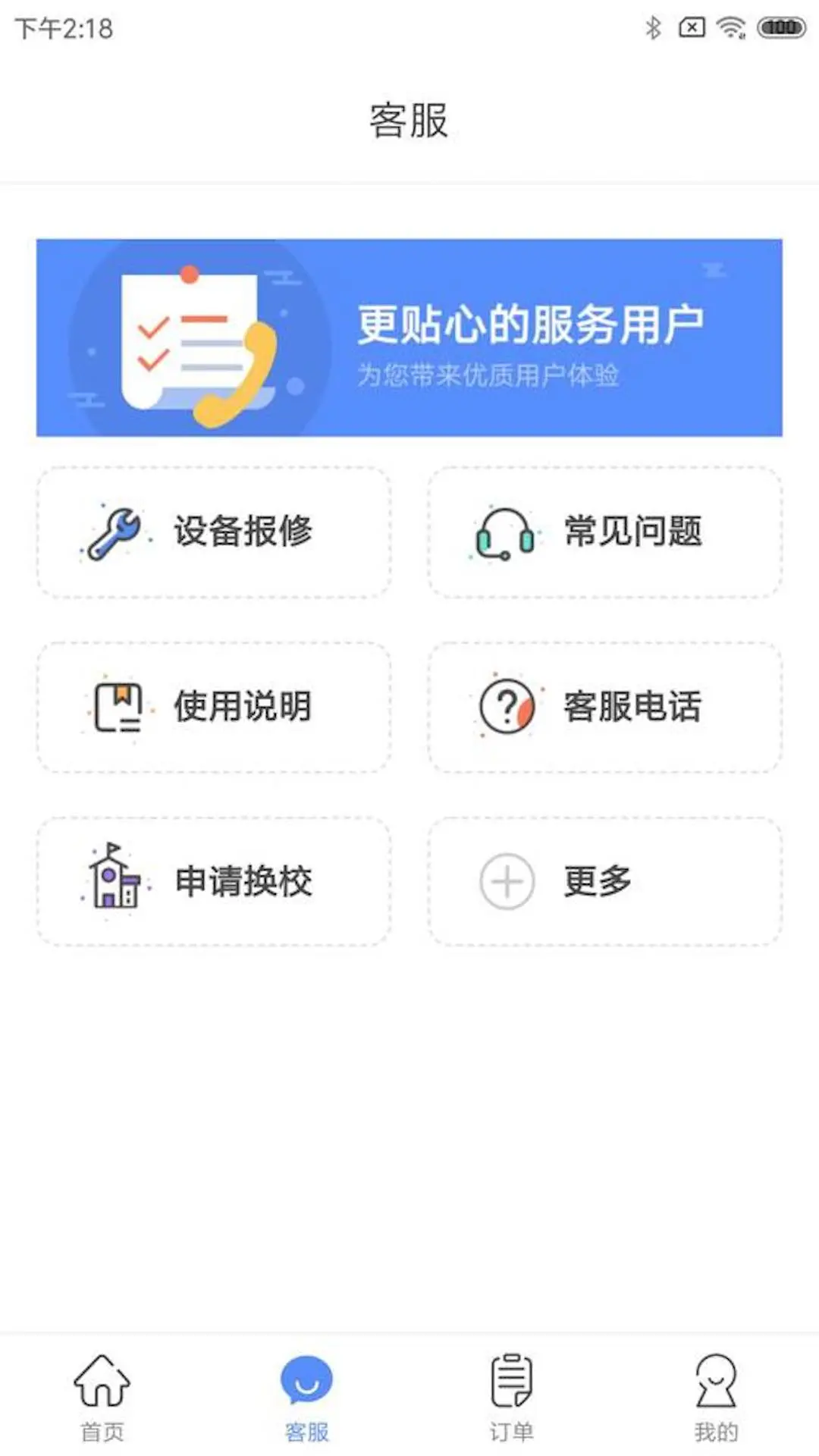Screen dimensions: 819x1456
Task: Click the blue service promotion banner
Action: (x=409, y=337)
